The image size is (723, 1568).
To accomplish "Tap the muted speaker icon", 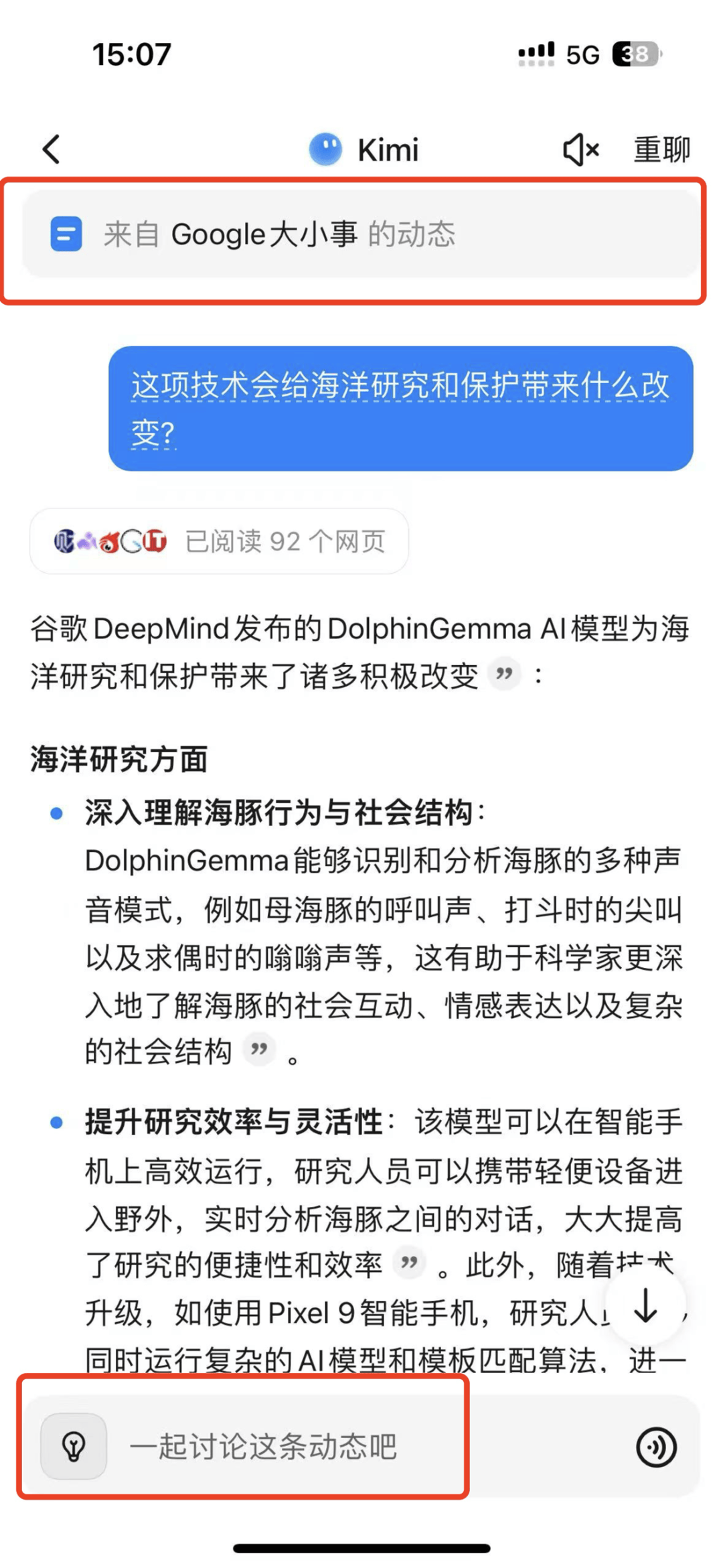I will (x=580, y=149).
